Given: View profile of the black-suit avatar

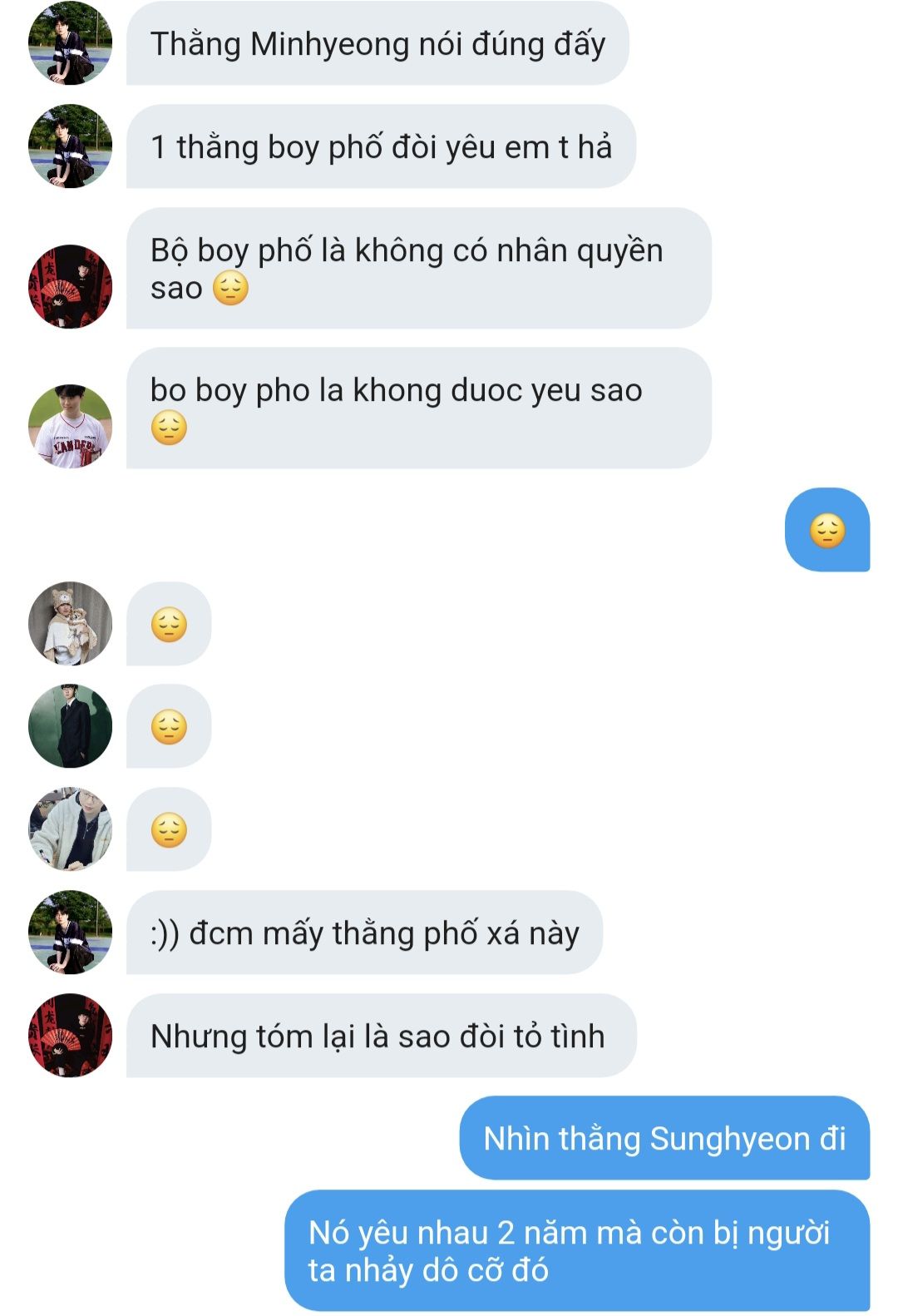Looking at the screenshot, I should coord(70,726).
